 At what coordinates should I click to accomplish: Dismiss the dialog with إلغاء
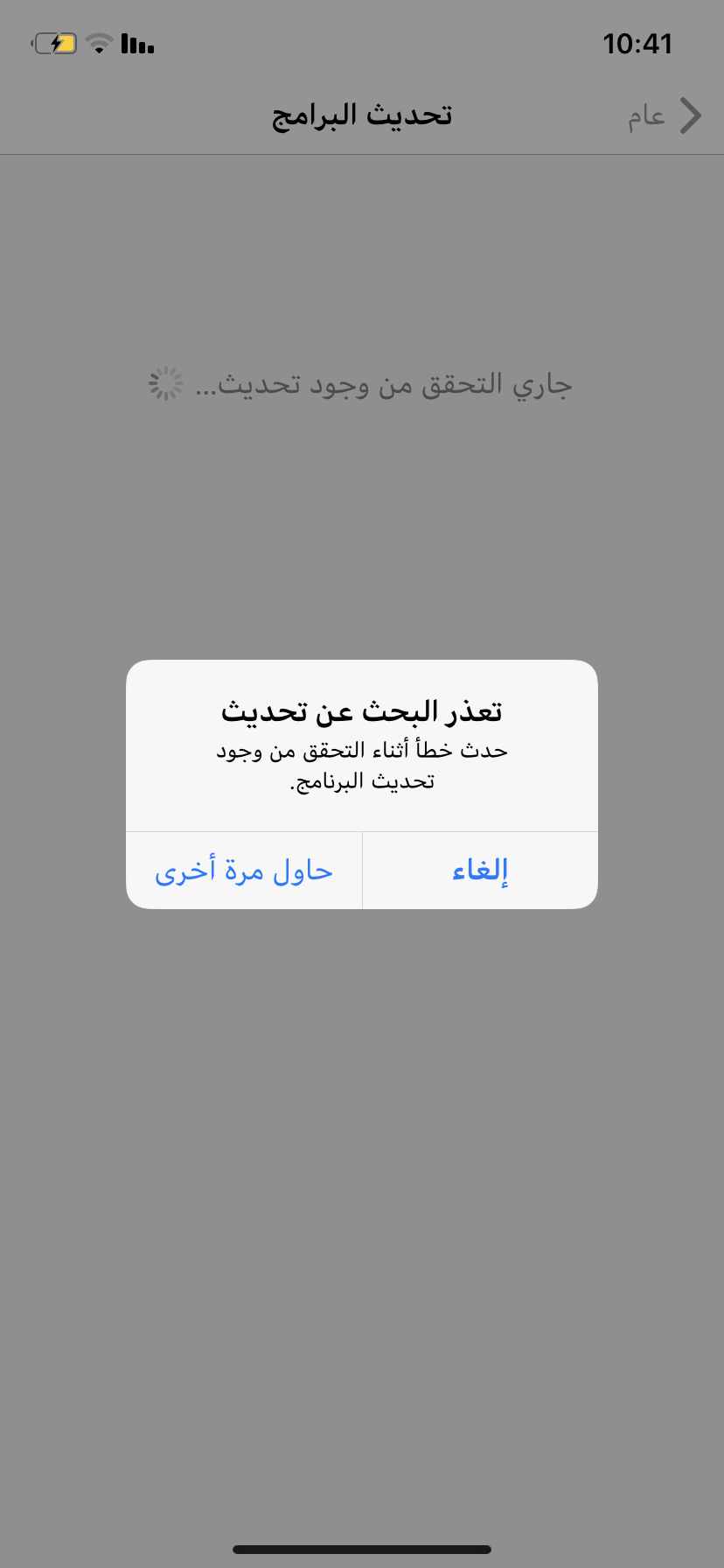click(480, 871)
